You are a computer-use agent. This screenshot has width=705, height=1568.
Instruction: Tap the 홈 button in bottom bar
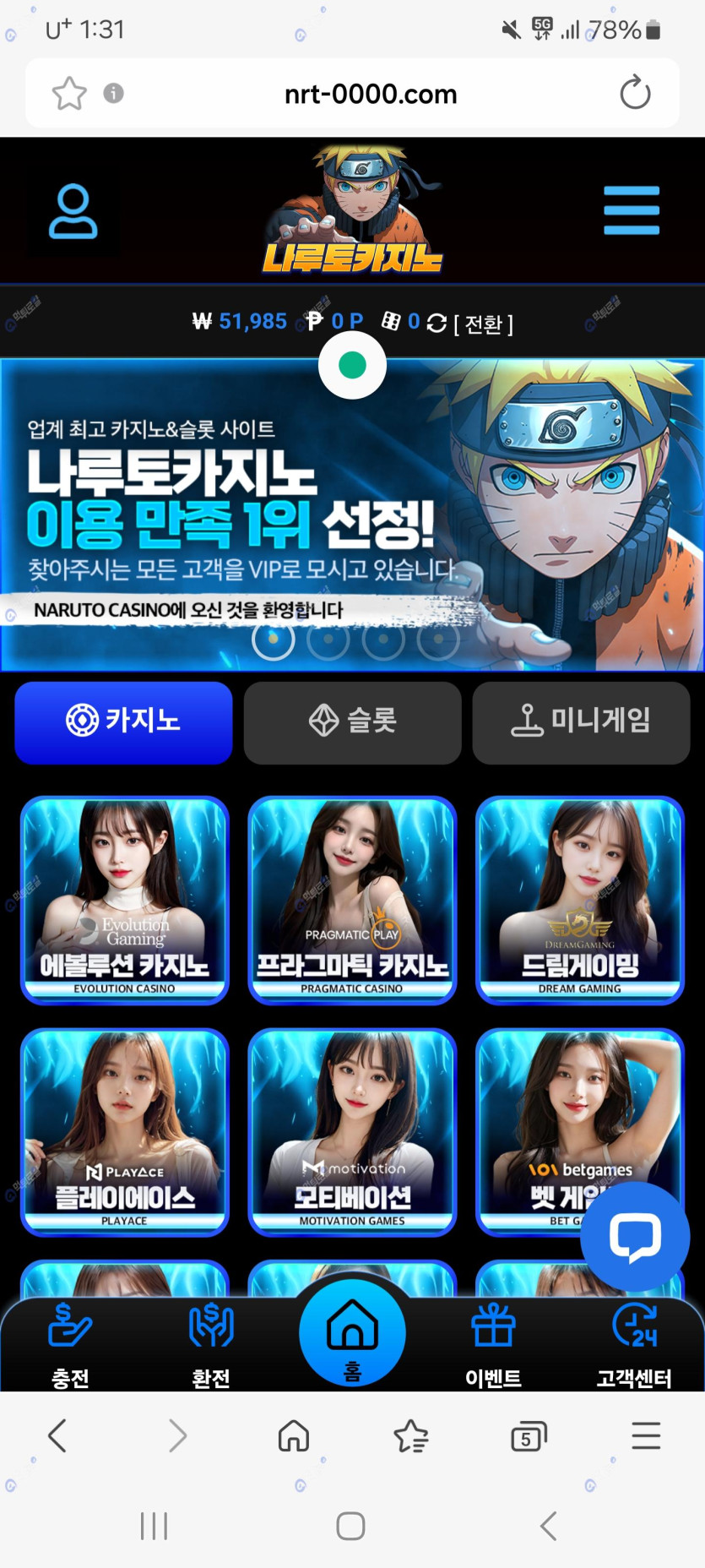(352, 1335)
